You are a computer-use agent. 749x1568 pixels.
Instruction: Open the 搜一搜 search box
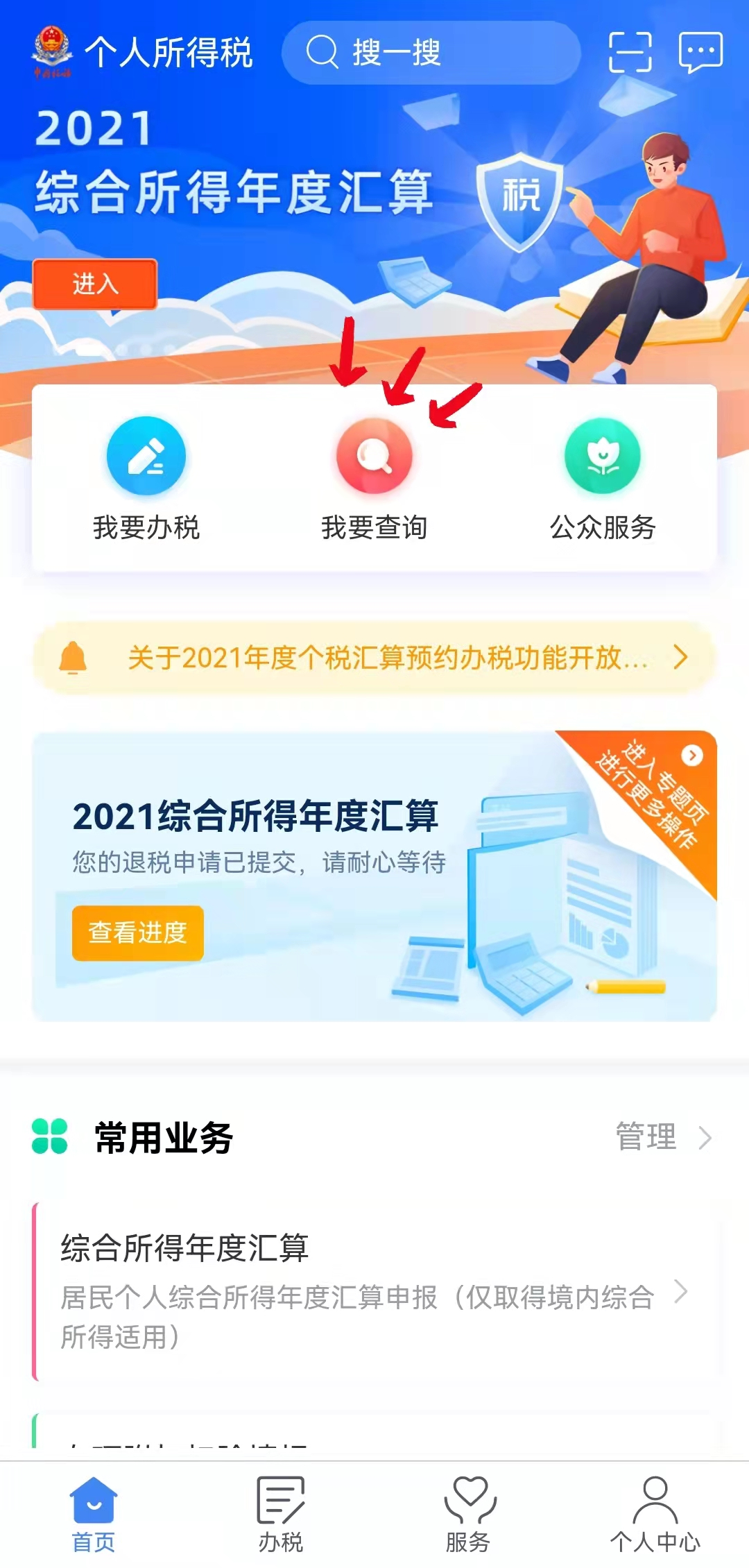430,53
